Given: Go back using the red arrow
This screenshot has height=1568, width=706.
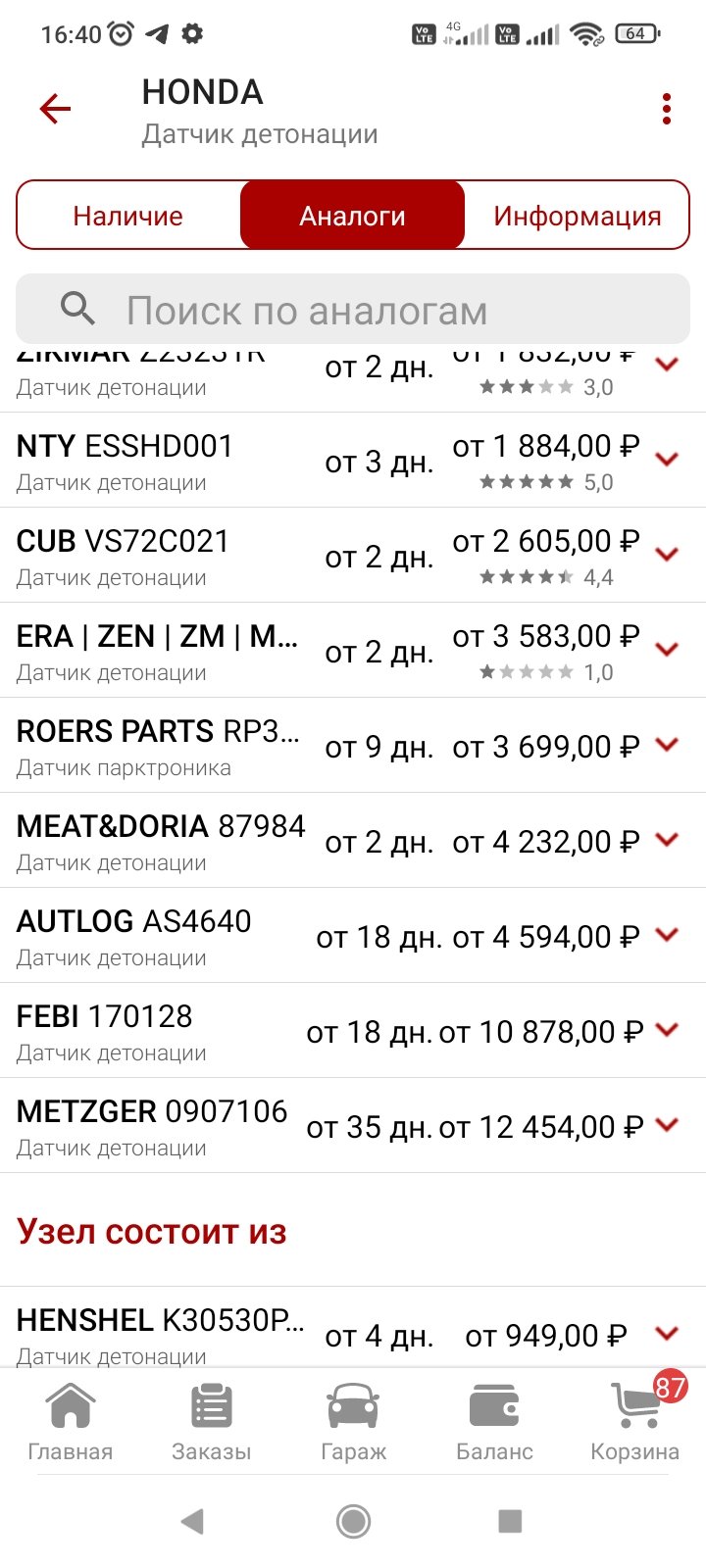Looking at the screenshot, I should point(56,109).
